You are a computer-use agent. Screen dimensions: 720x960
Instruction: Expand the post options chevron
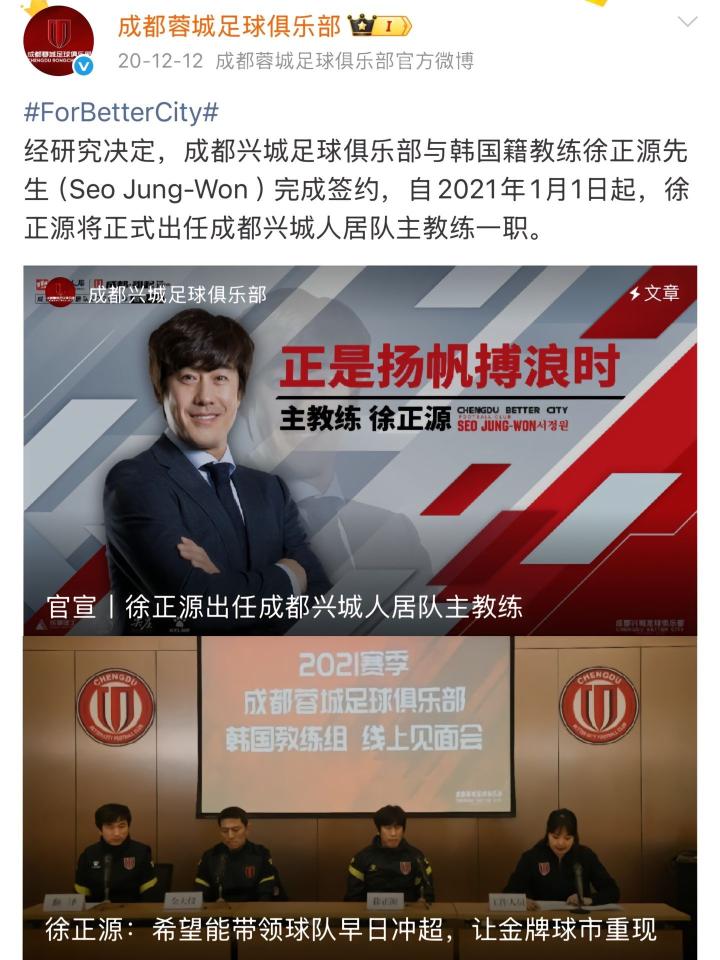click(688, 22)
